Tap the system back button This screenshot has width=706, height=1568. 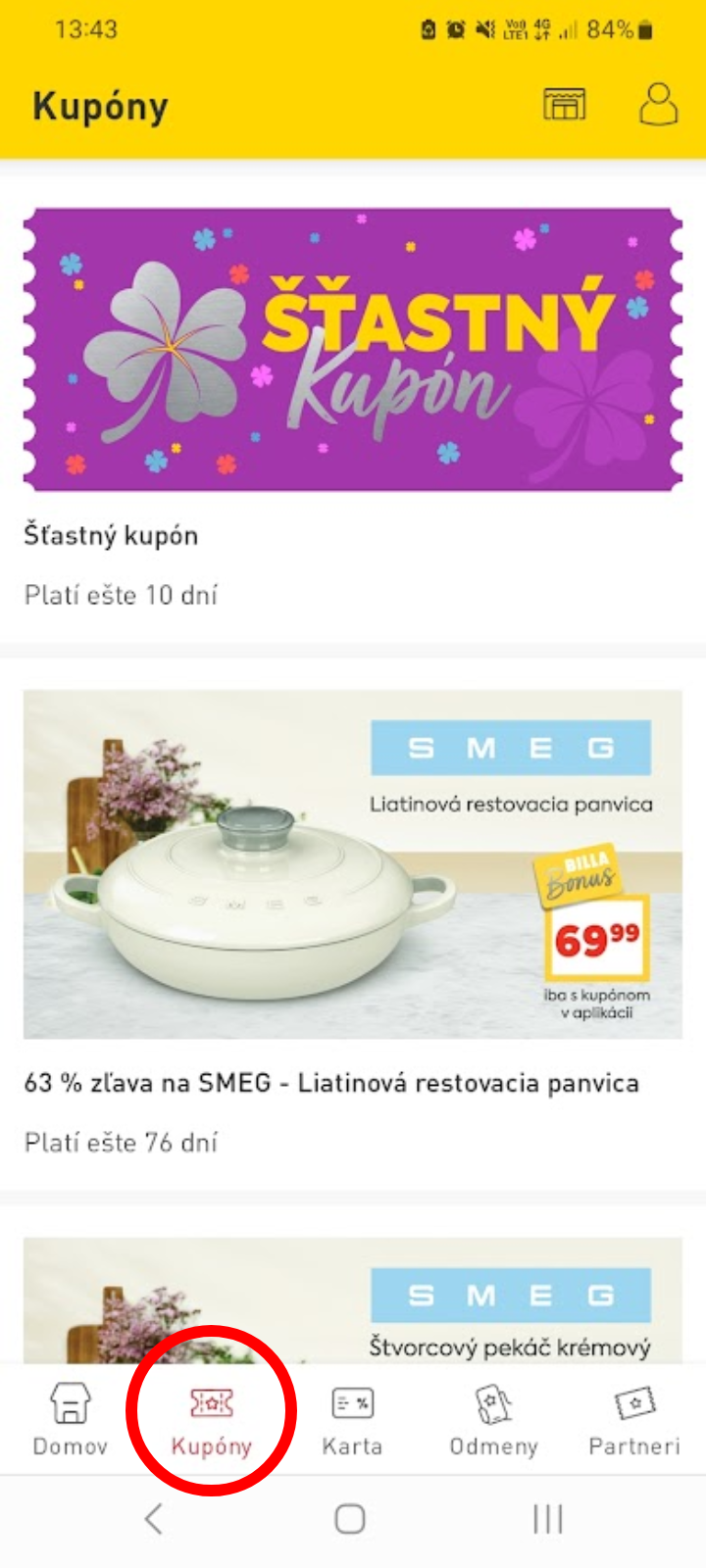tap(153, 1519)
